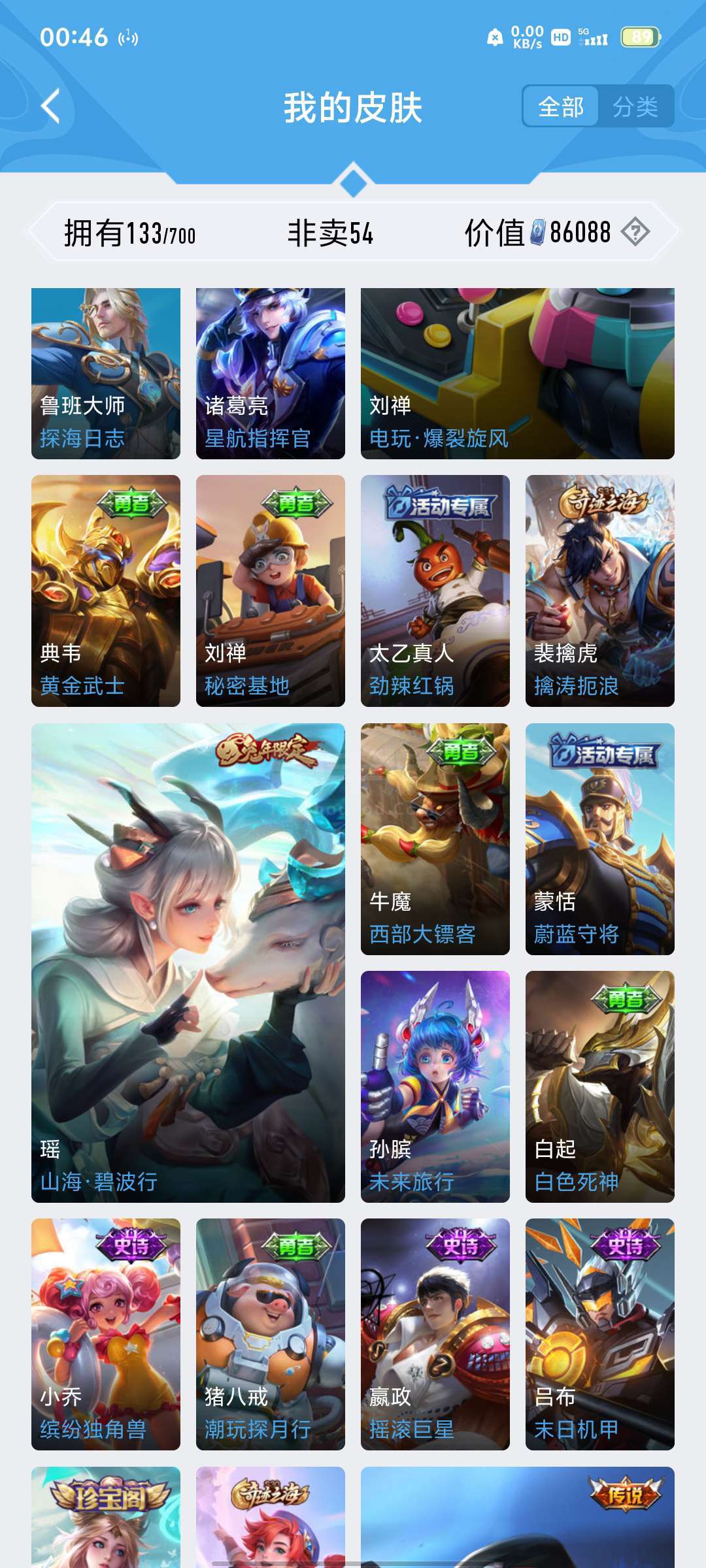706x1568 pixels.
Task: View the 诸葛亮 星航指挥官 skin
Action: click(271, 374)
